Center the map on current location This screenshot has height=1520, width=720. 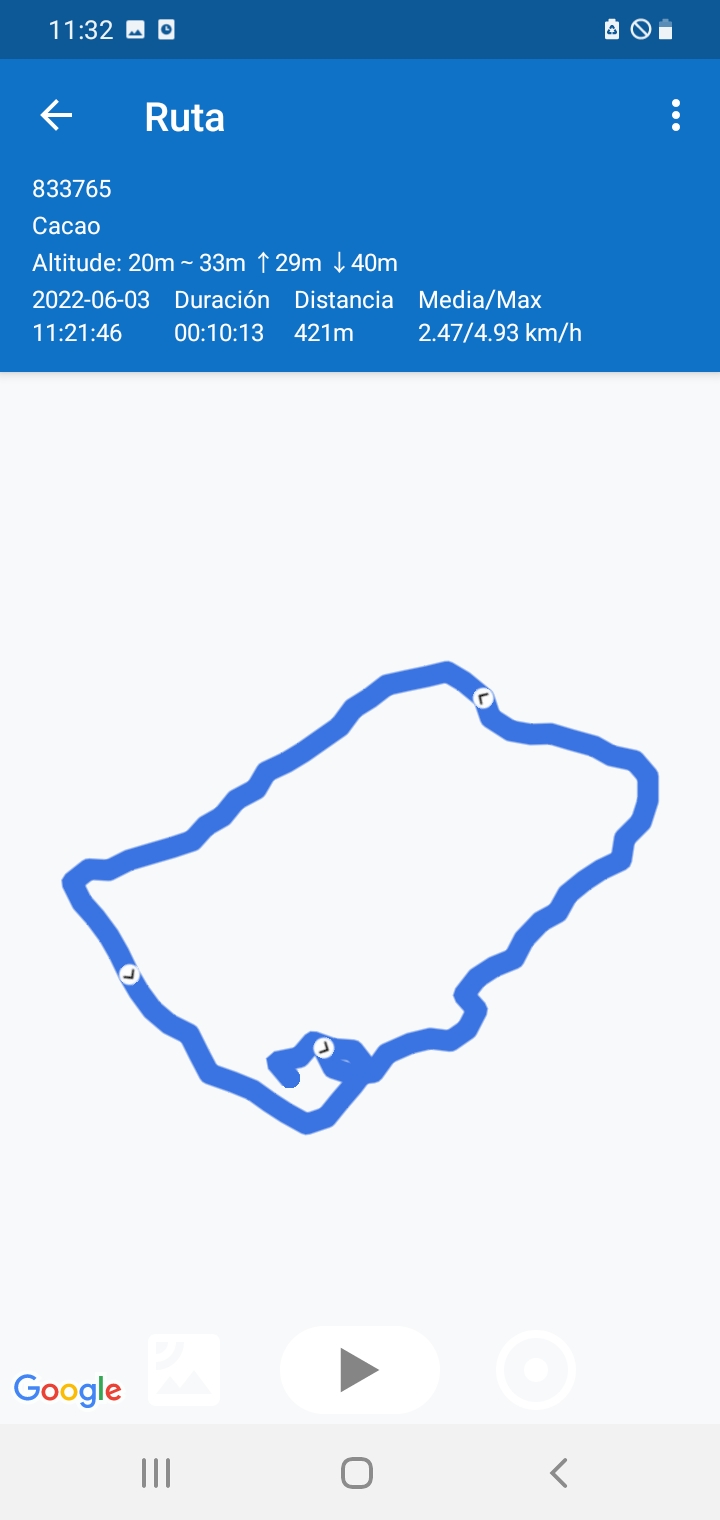[x=536, y=1369]
